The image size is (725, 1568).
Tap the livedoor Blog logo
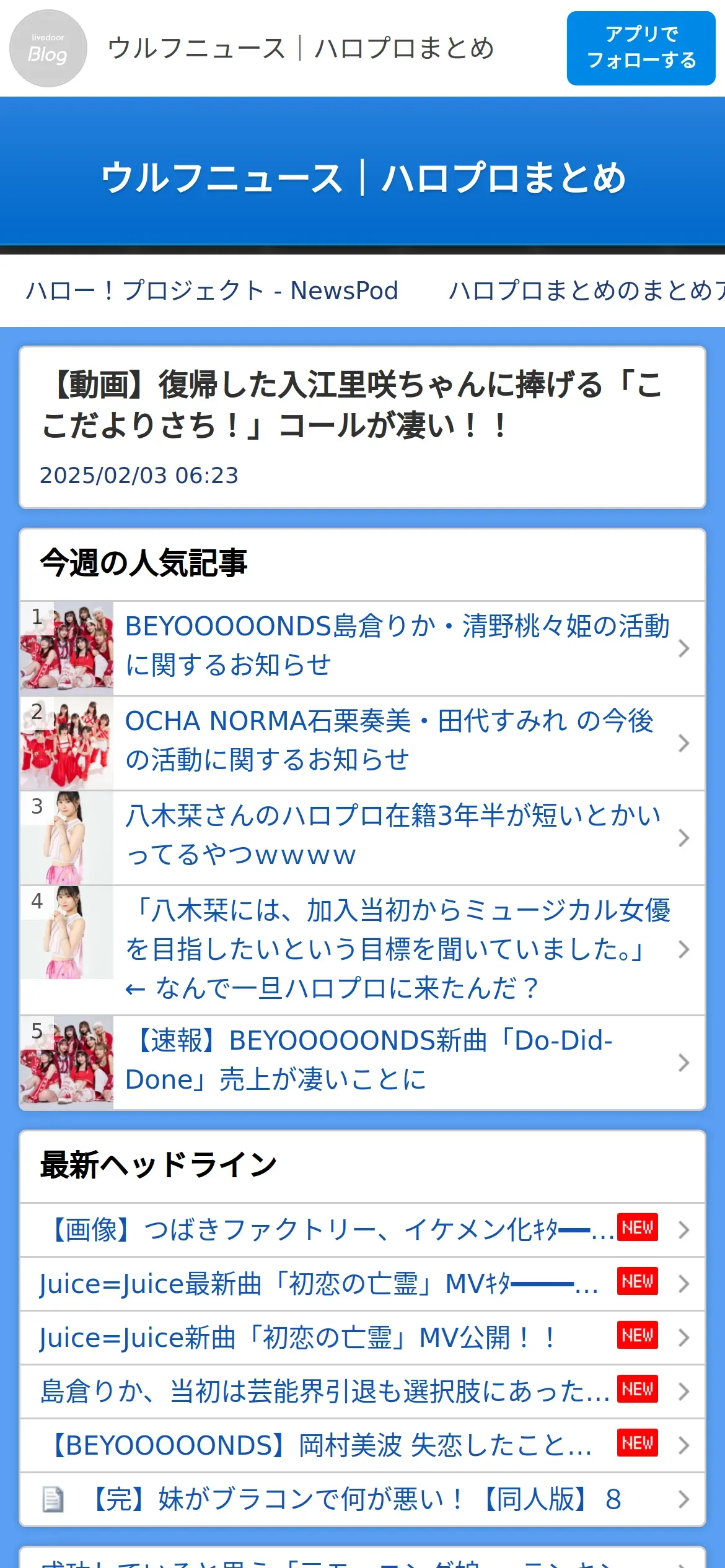tap(48, 48)
